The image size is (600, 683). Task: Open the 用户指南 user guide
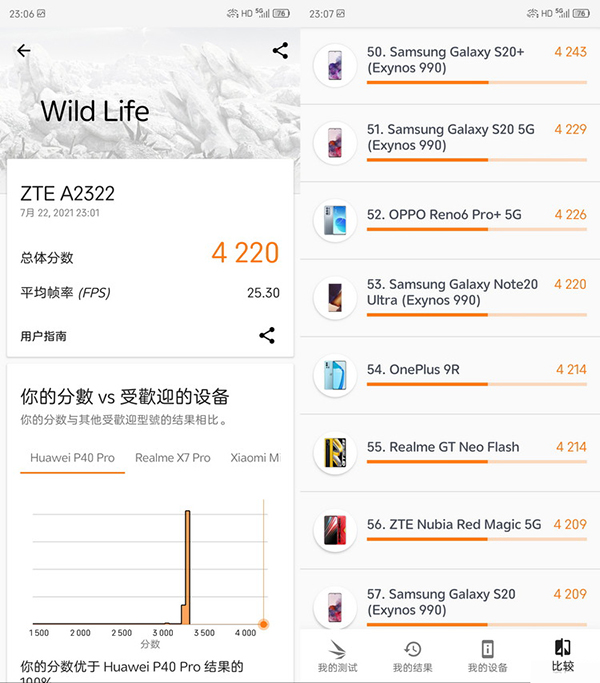(x=44, y=337)
